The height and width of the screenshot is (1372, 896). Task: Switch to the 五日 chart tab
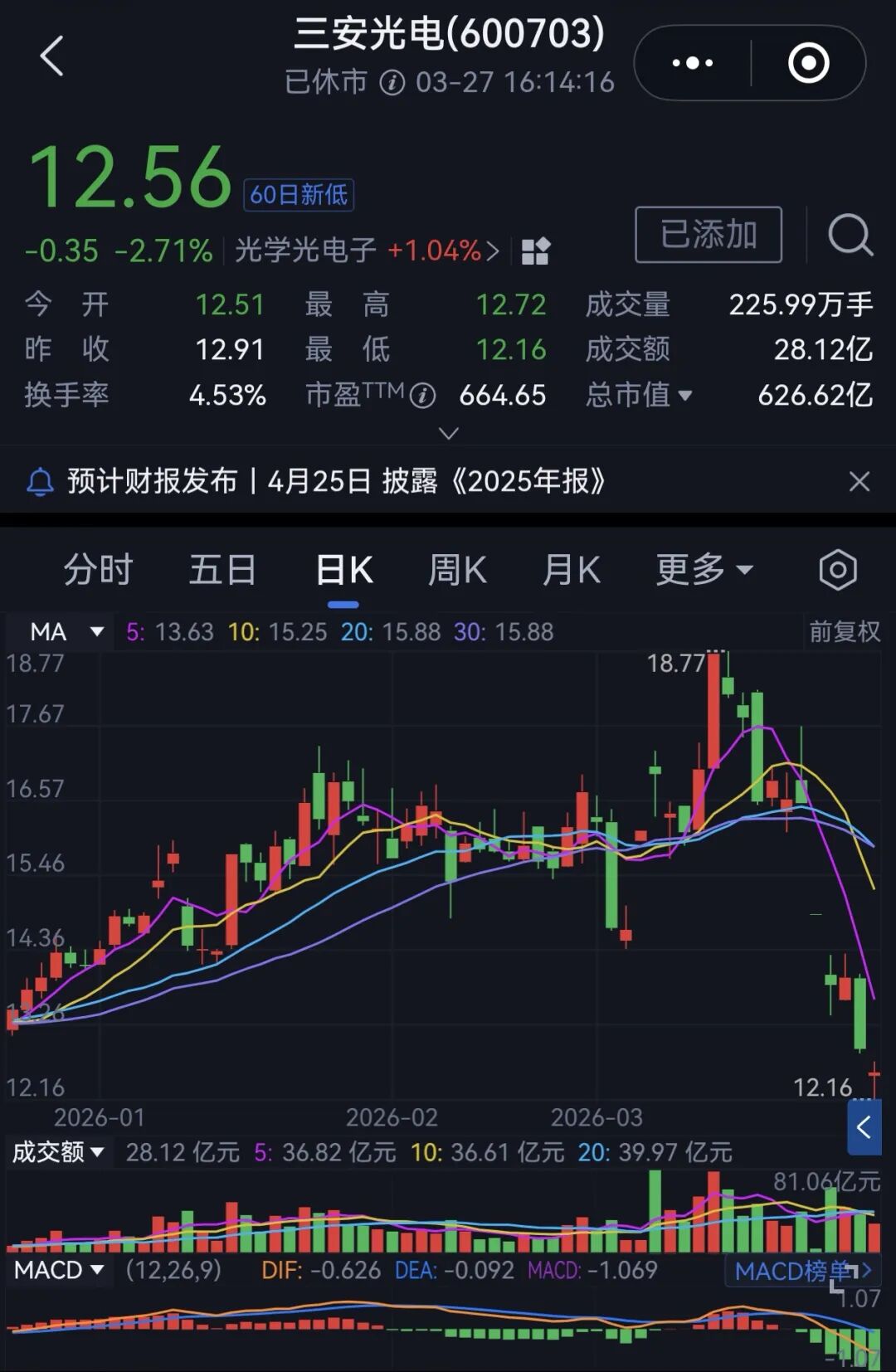click(x=222, y=571)
